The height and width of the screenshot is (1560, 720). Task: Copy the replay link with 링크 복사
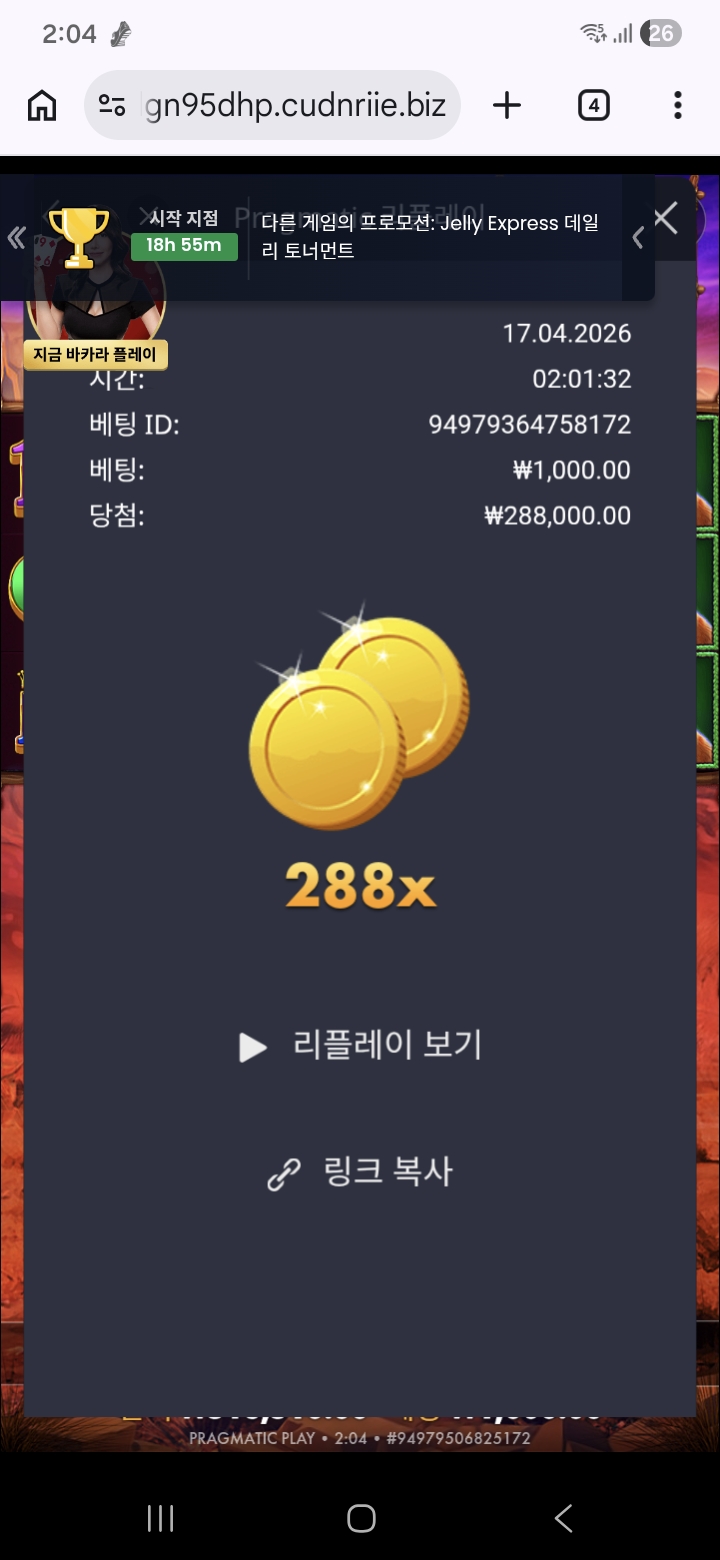pos(362,1172)
